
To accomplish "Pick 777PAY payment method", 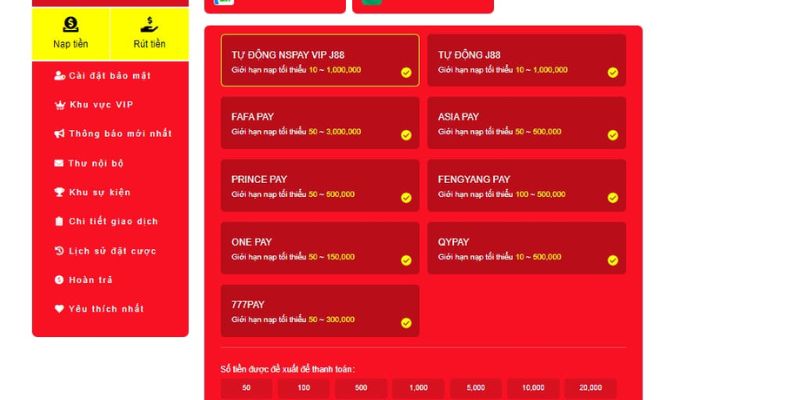I will point(320,311).
